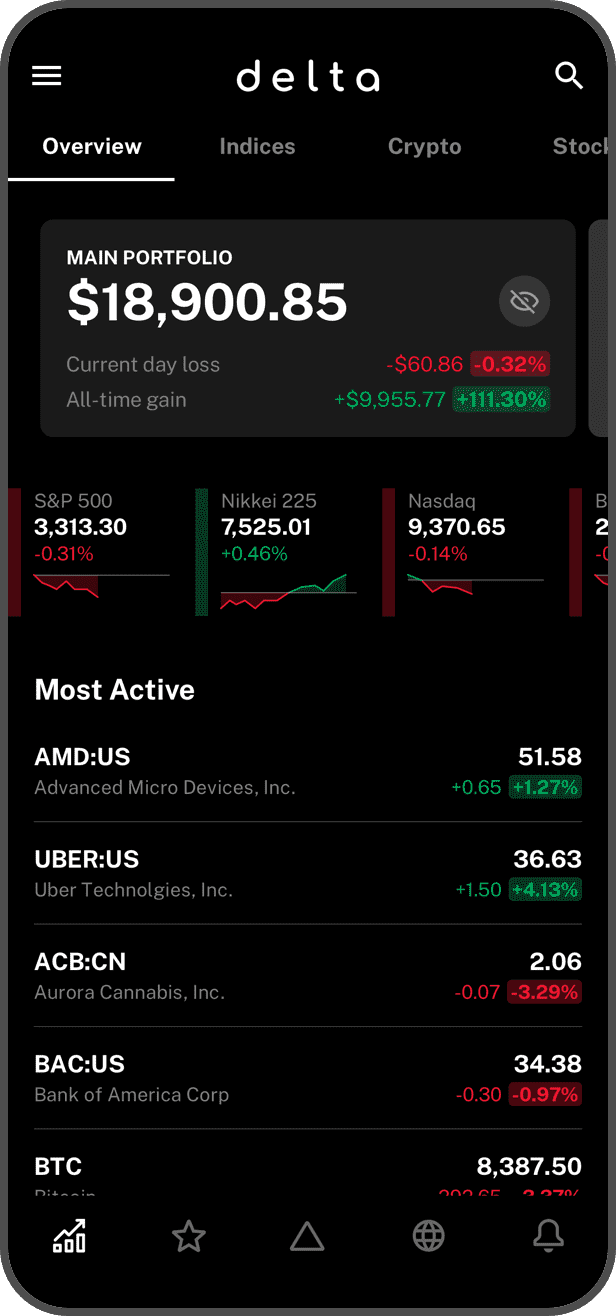Screen dimensions: 616x1316
Task: Select the Overview tab
Action: (92, 146)
